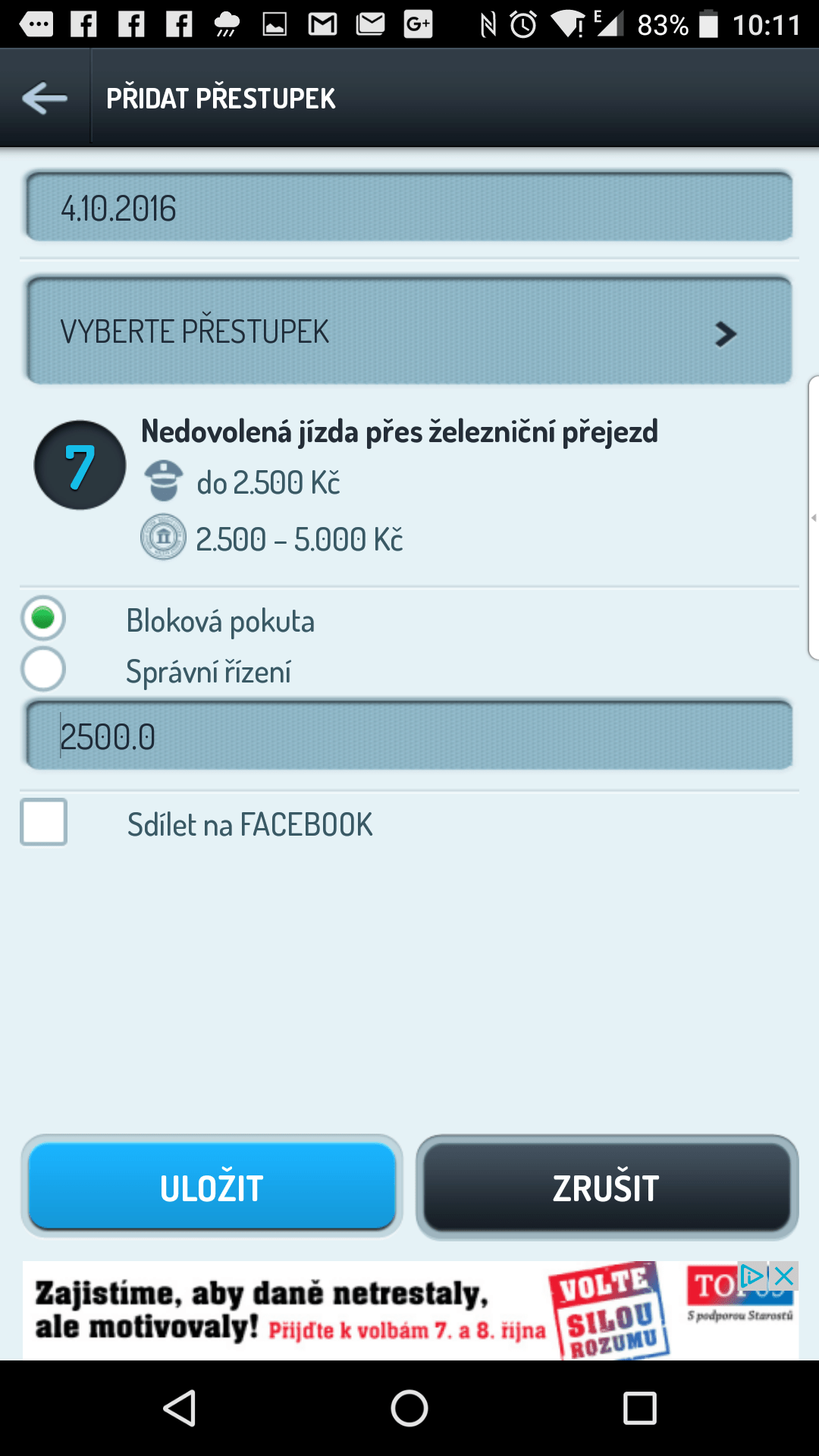
Task: Check the Sdílet na FACEBOOK box
Action: (x=44, y=822)
